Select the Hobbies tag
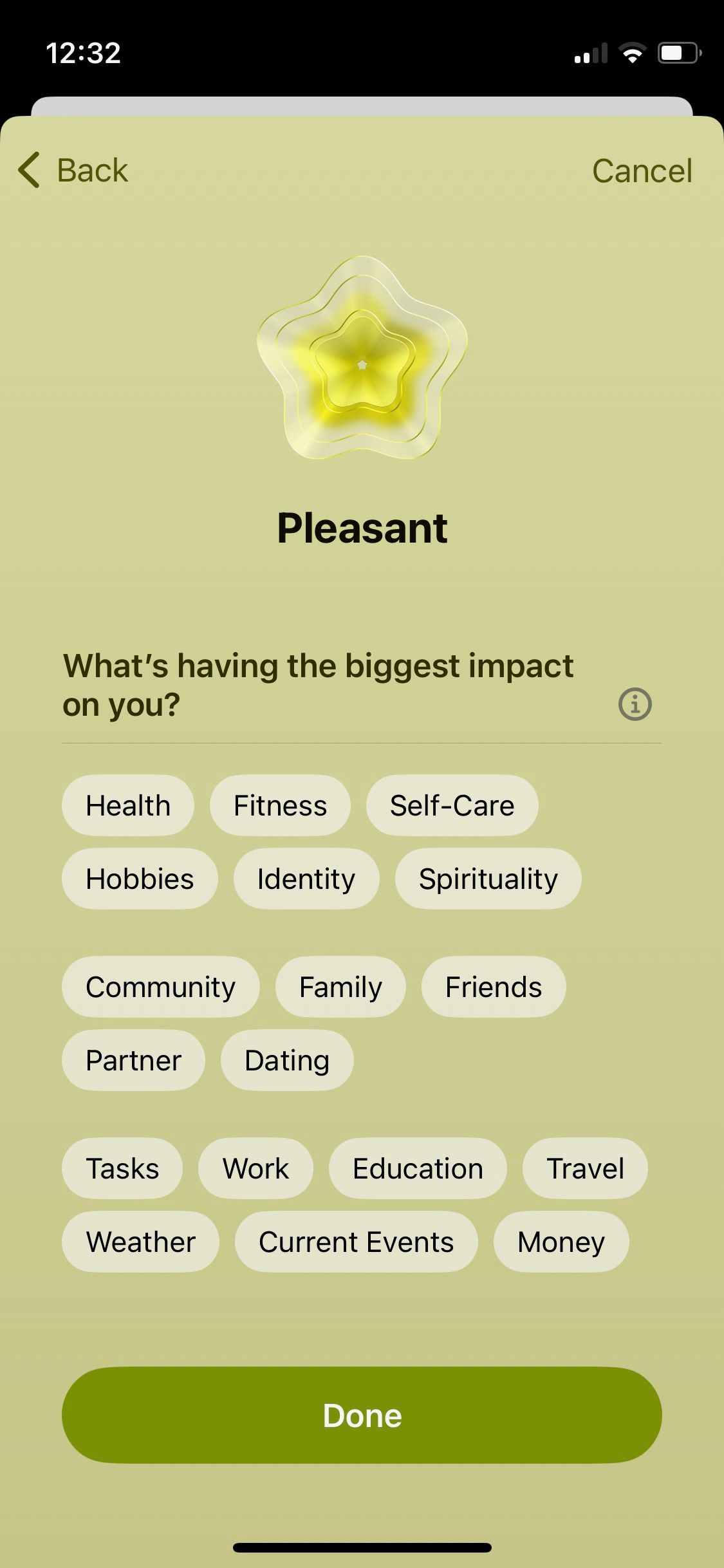The width and height of the screenshot is (724, 1568). 139,878
